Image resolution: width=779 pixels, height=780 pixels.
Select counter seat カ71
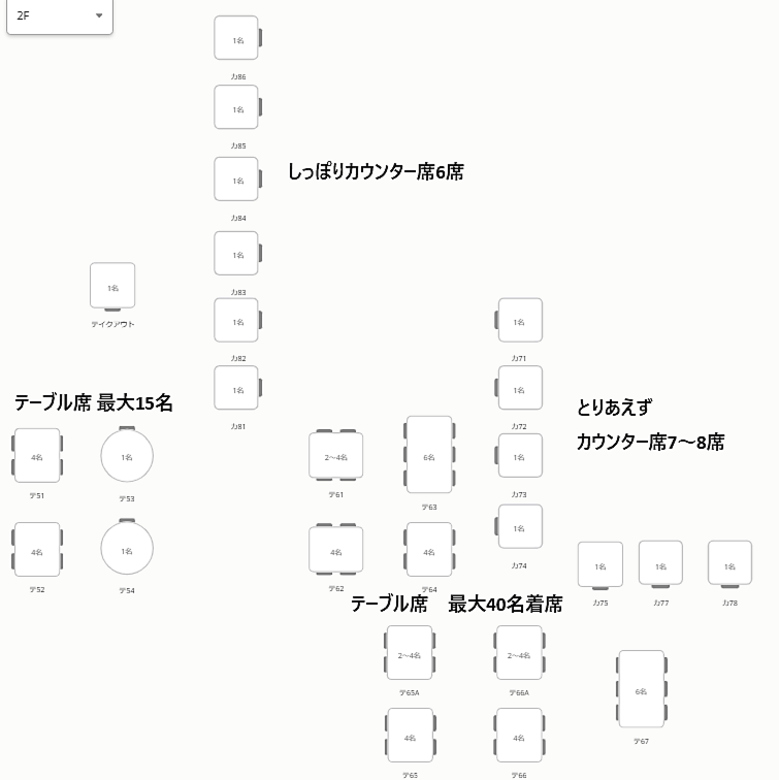(520, 321)
